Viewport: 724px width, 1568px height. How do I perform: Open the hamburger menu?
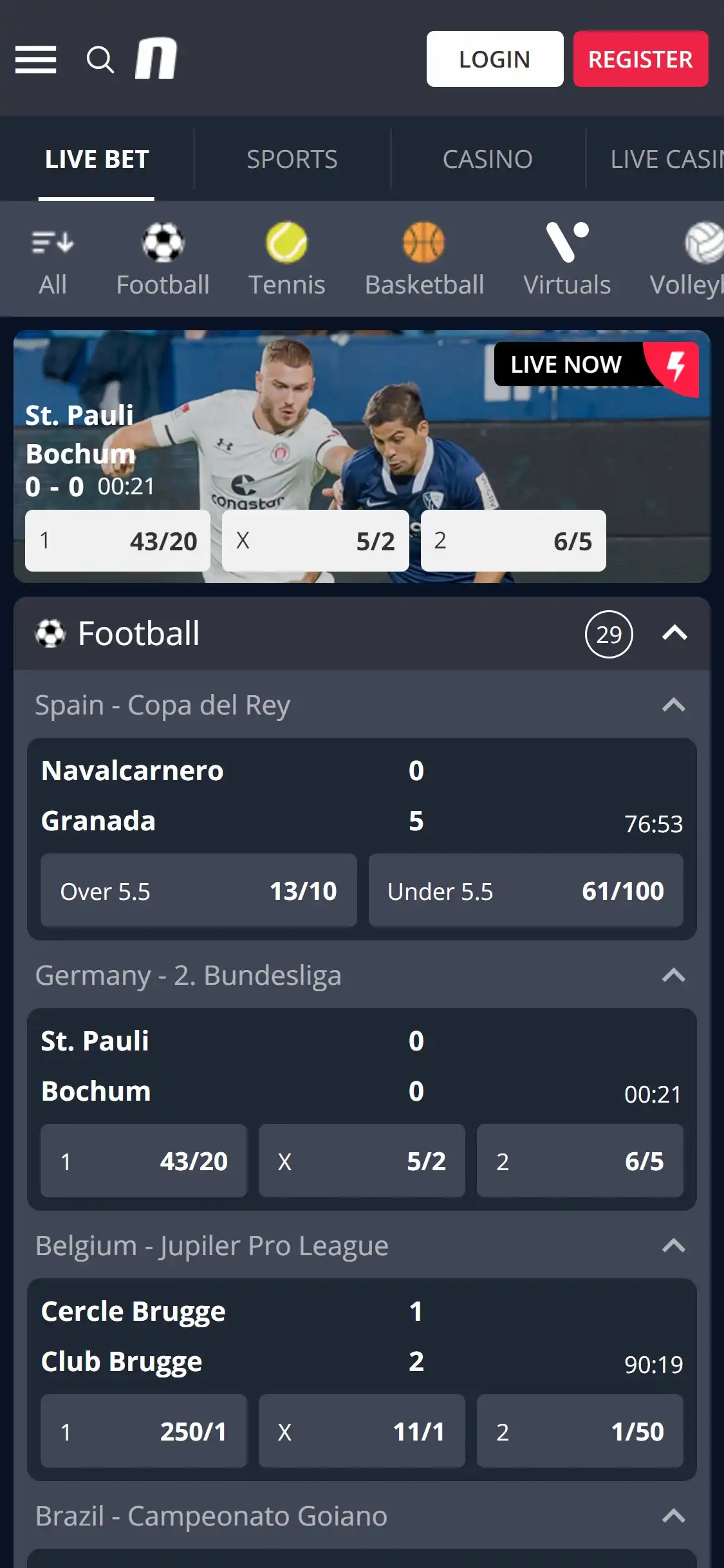point(35,59)
